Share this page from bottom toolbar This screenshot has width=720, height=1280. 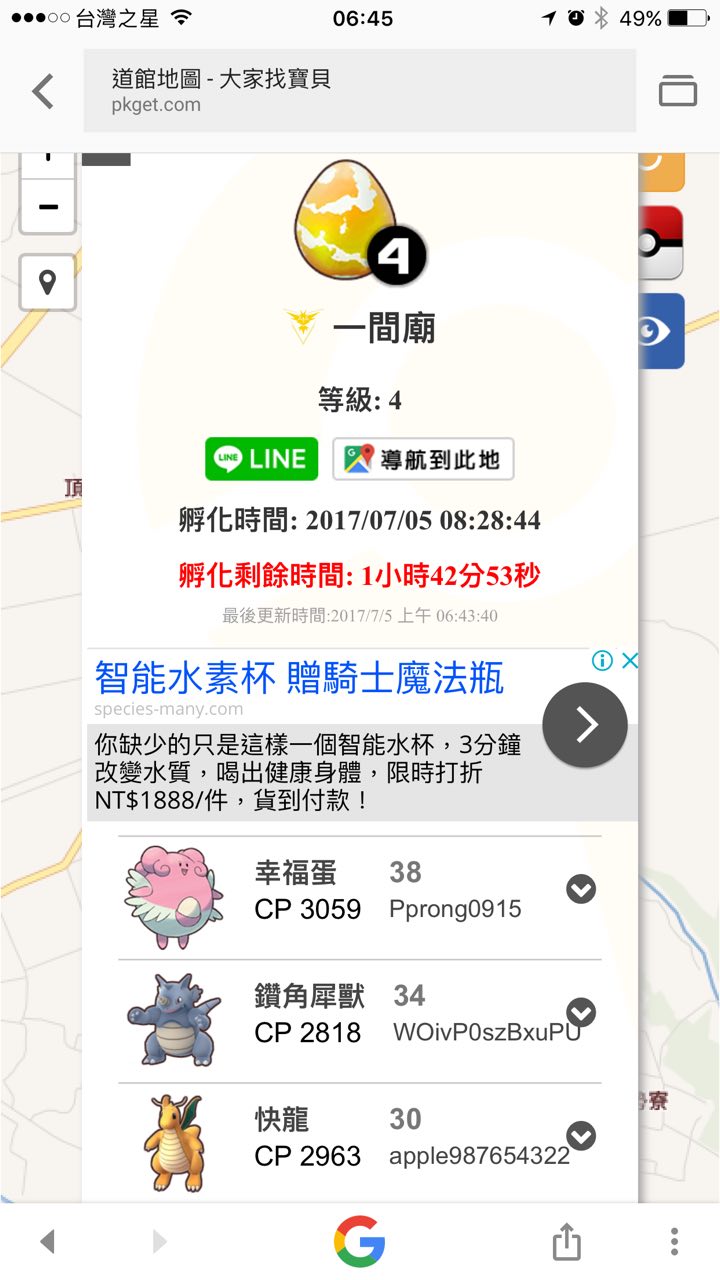566,1242
